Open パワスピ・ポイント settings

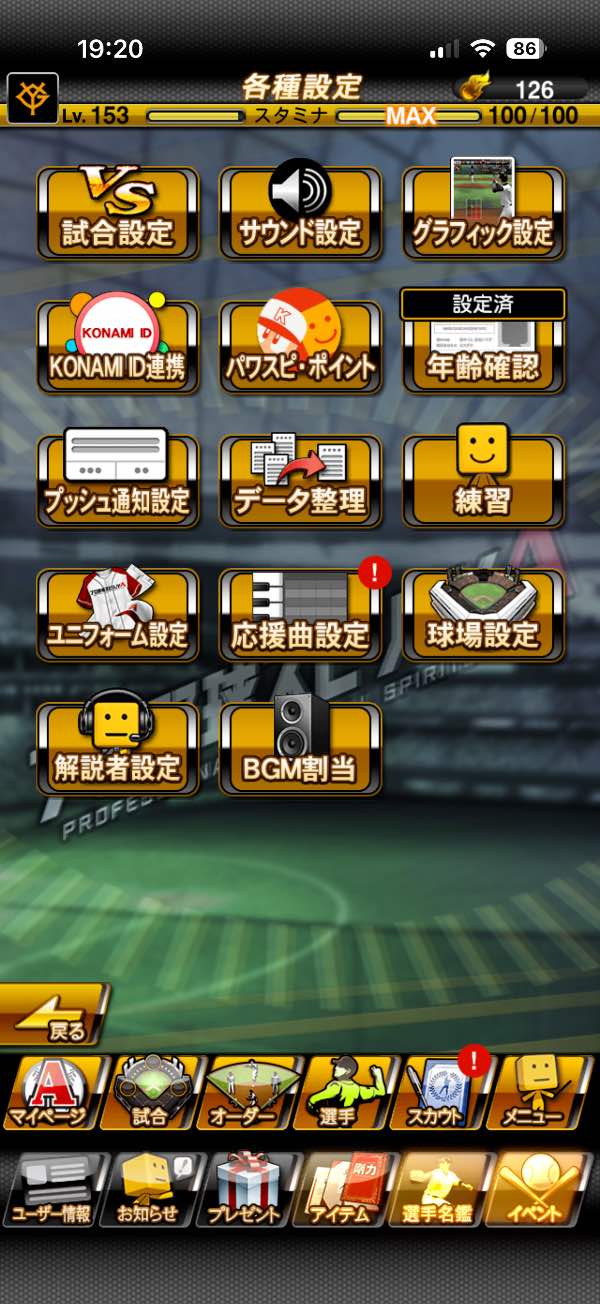(x=300, y=348)
